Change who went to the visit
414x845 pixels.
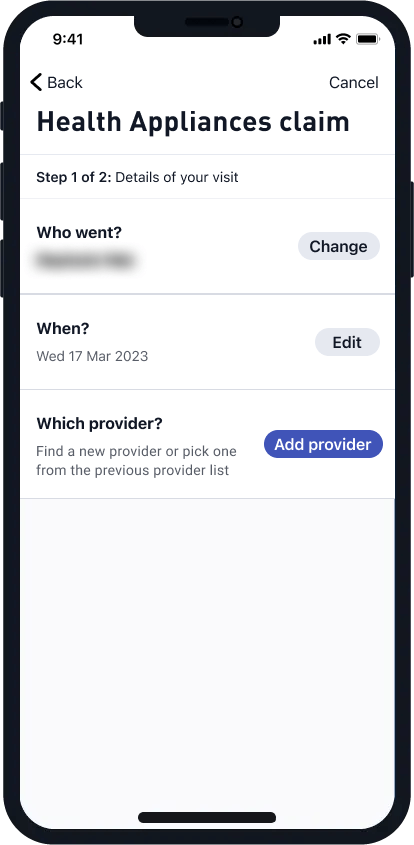pos(339,246)
